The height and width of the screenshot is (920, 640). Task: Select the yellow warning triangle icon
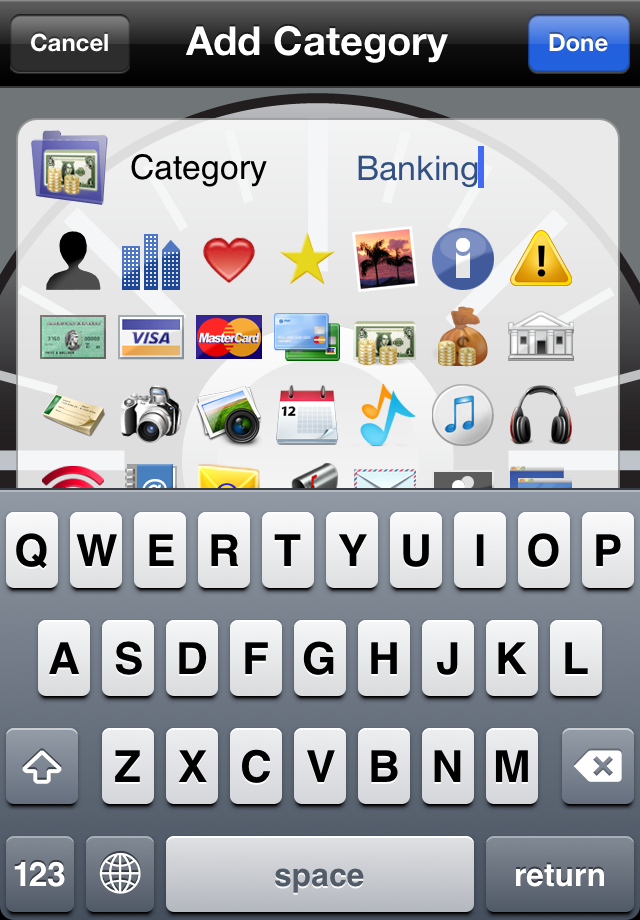pos(541,260)
